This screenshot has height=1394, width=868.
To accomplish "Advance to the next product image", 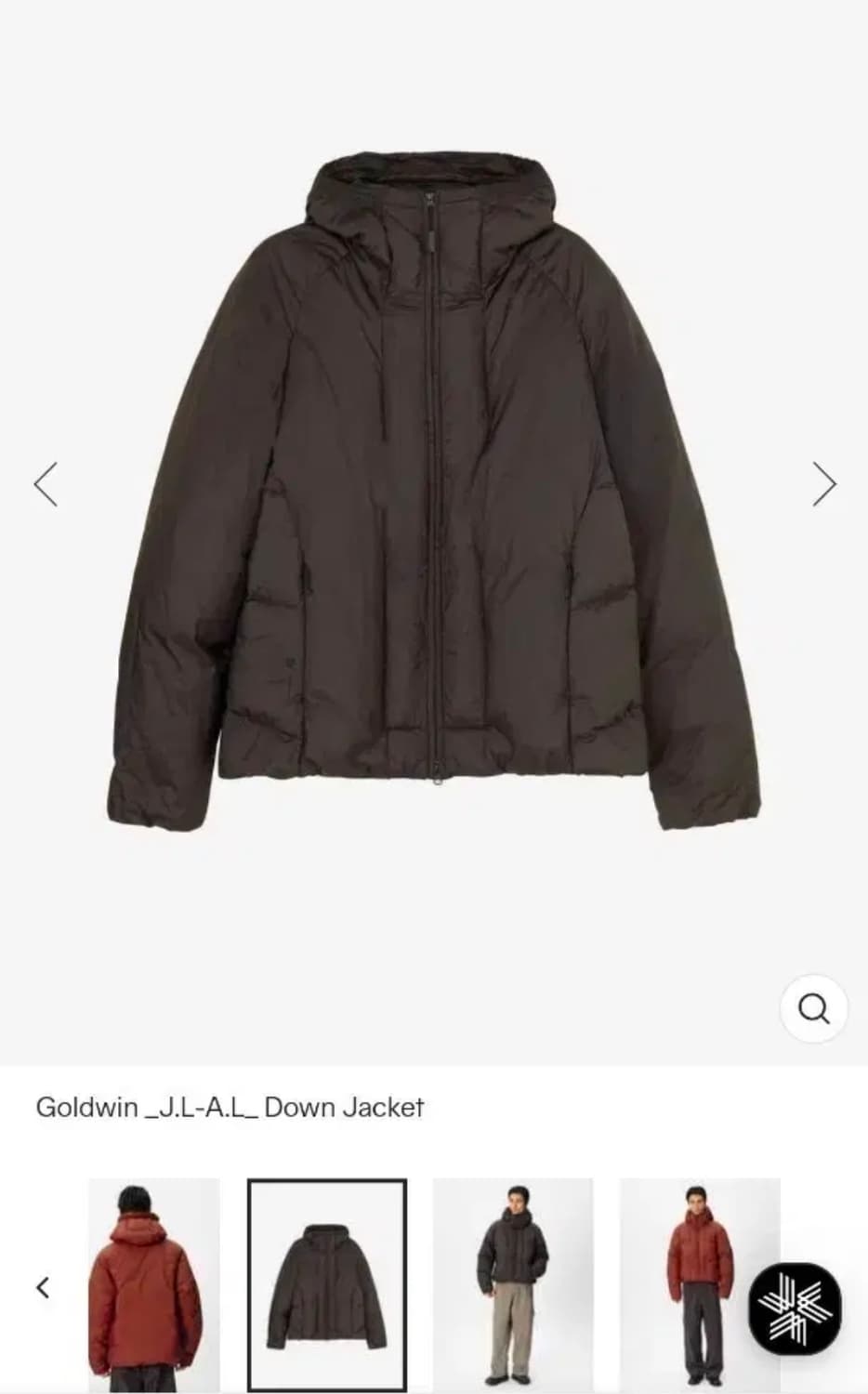I will (x=823, y=484).
